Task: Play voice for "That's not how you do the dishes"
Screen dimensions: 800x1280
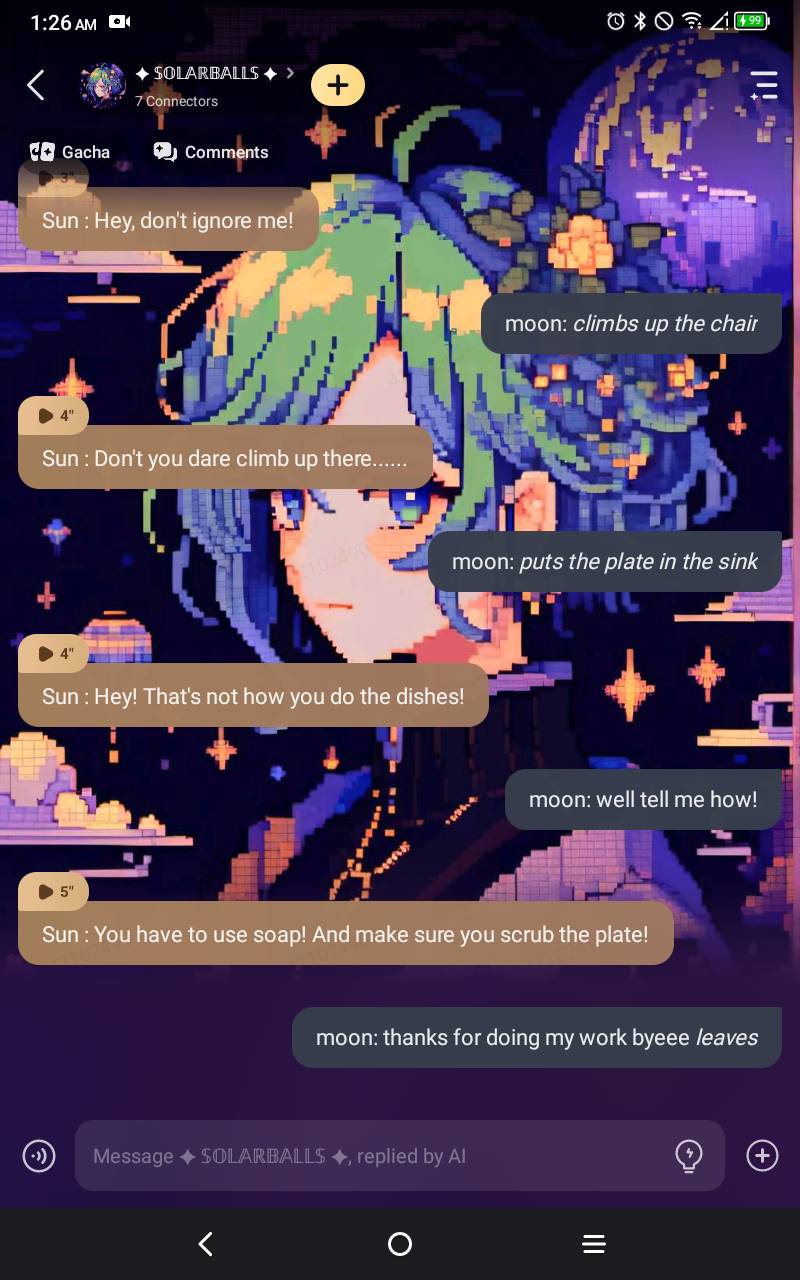Action: (x=54, y=653)
